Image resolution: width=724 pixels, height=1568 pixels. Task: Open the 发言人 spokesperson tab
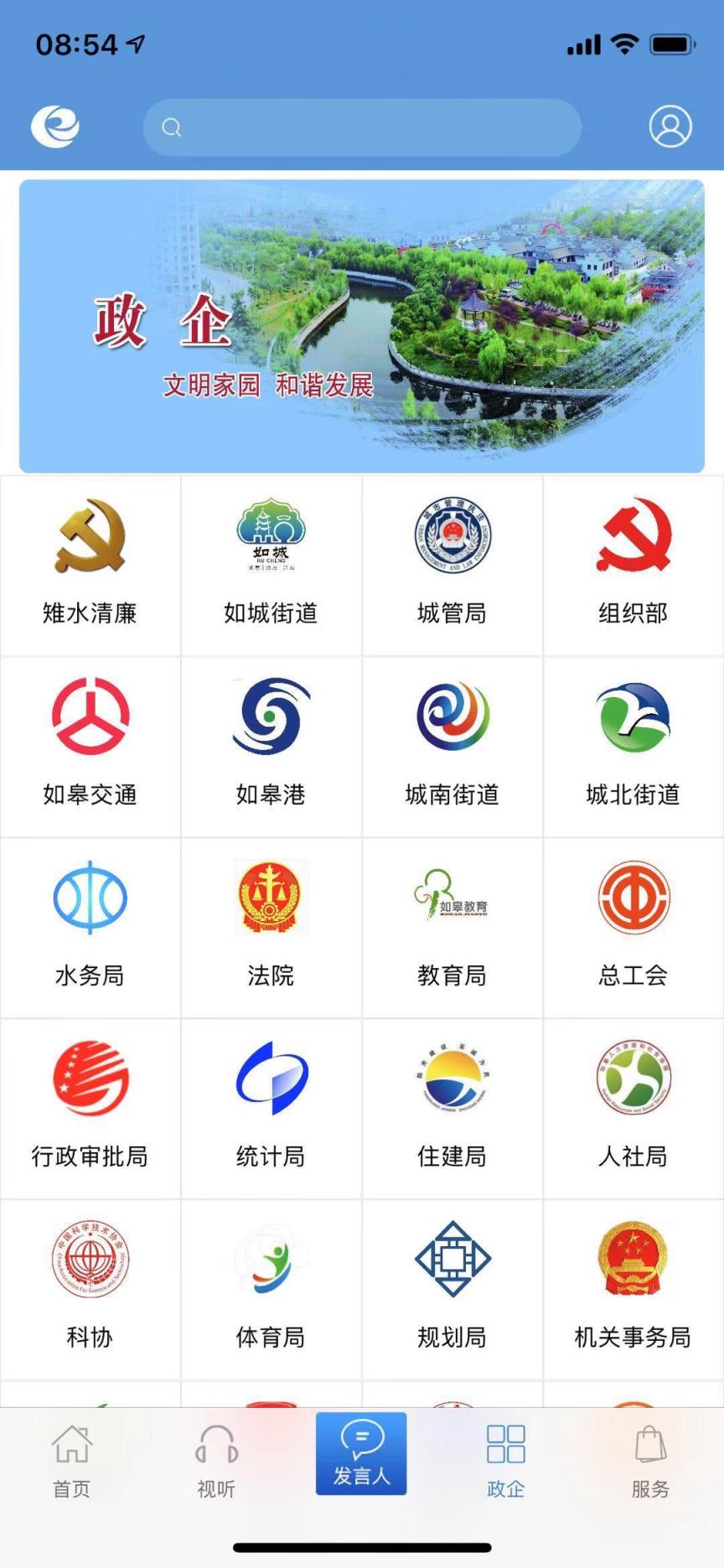pyautogui.click(x=360, y=1454)
